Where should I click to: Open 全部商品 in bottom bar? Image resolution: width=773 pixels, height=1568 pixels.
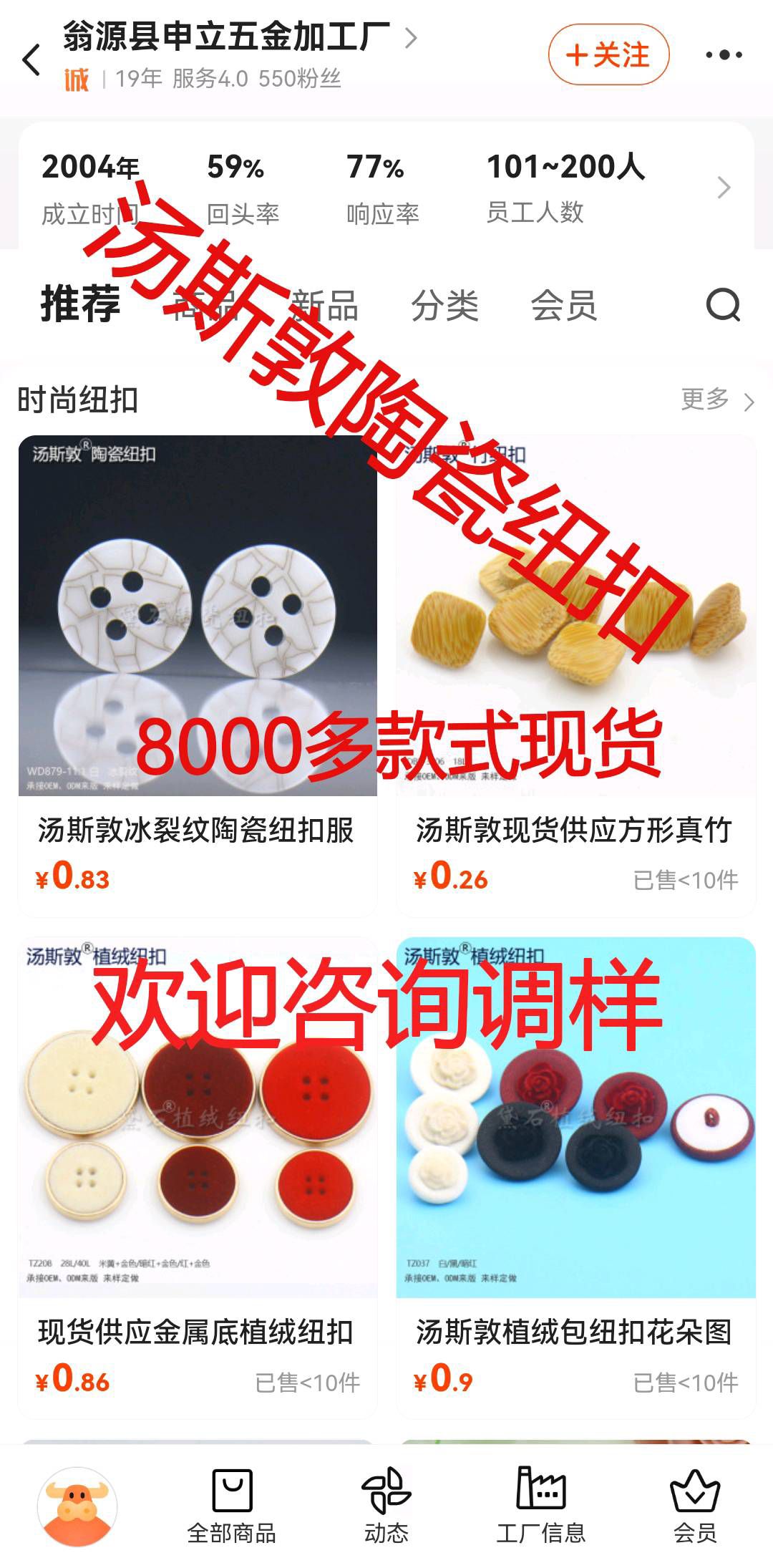coord(232,1506)
